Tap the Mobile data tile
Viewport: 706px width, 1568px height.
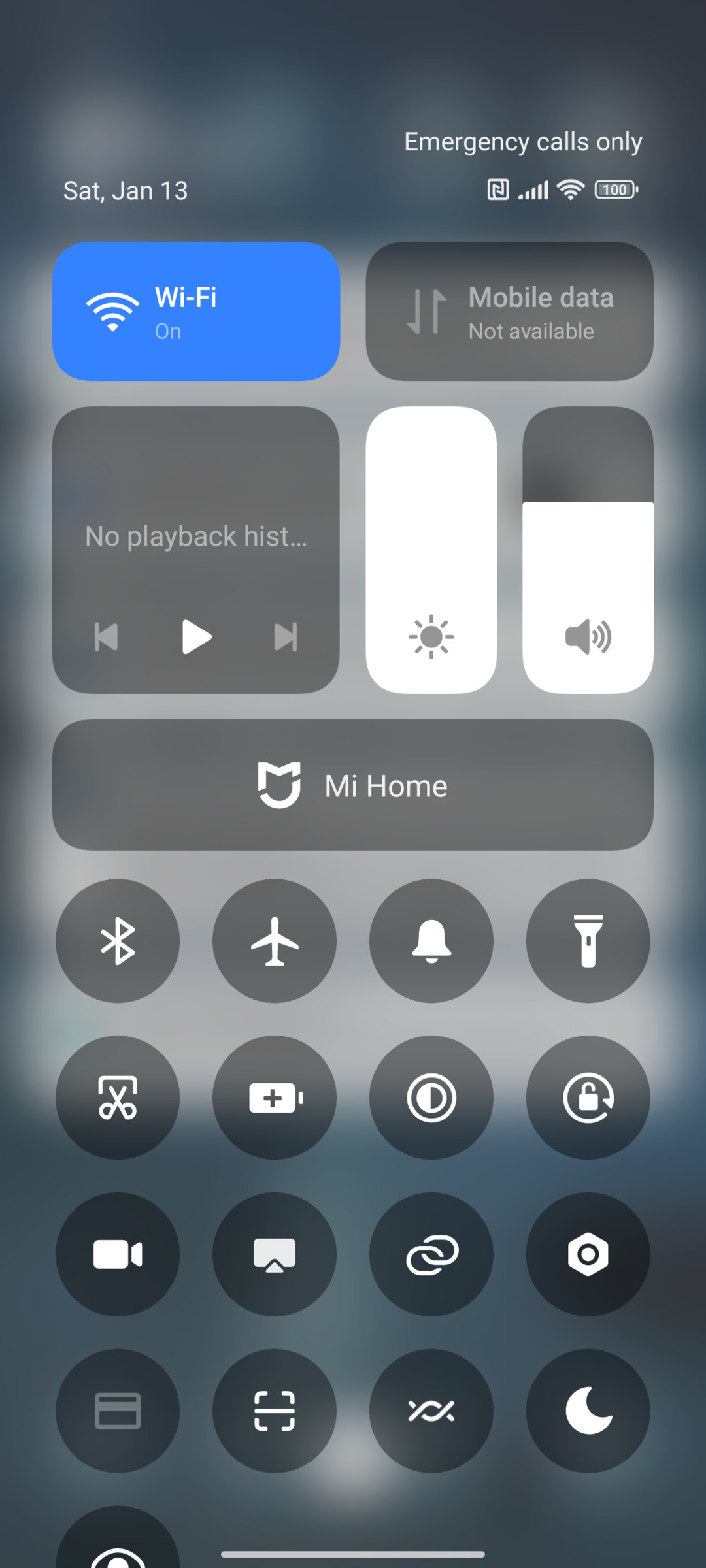(510, 311)
